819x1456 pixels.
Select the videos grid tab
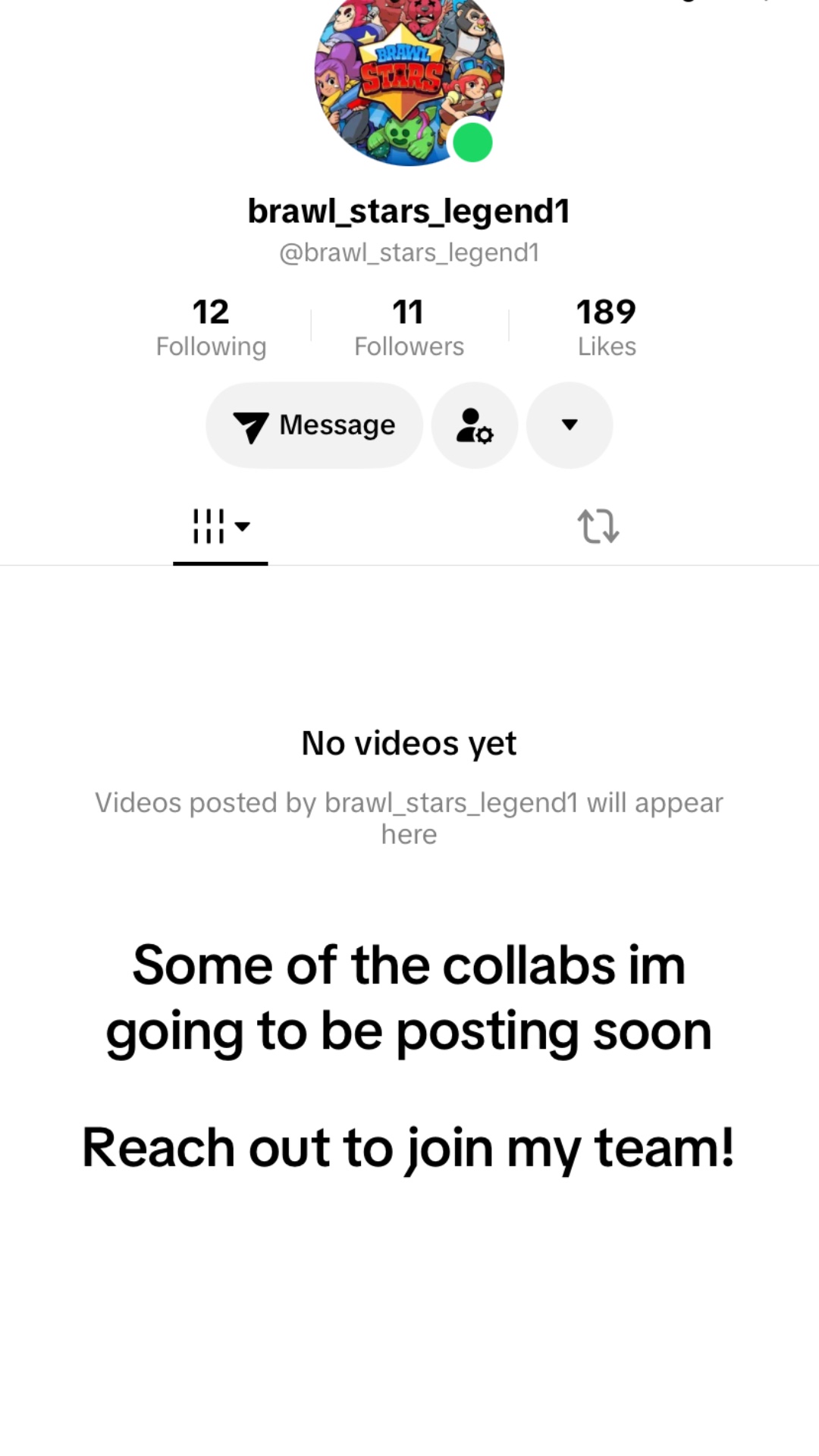coord(221,526)
